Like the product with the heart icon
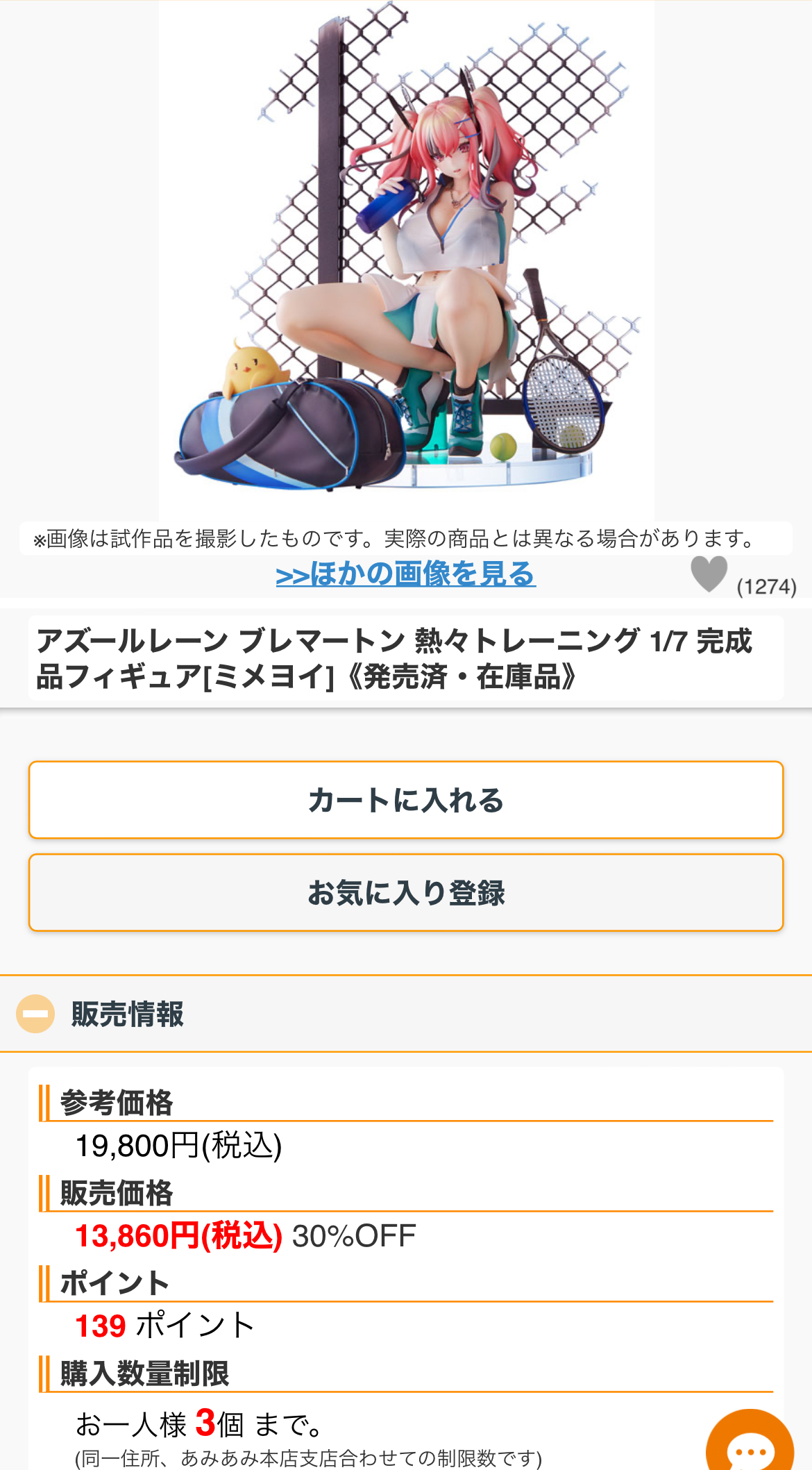812x1470 pixels. click(x=709, y=574)
